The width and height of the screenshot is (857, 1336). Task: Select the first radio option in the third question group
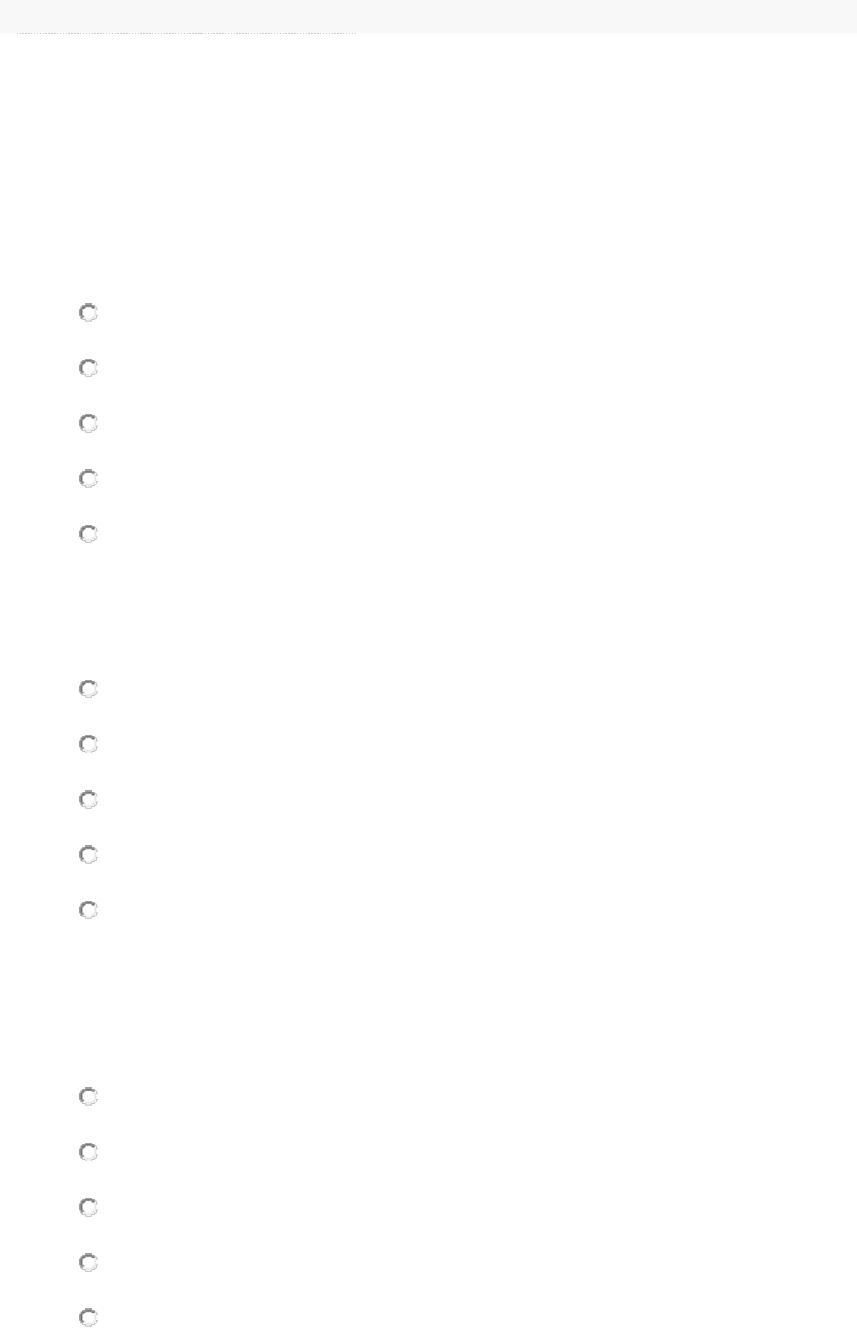(88, 1097)
